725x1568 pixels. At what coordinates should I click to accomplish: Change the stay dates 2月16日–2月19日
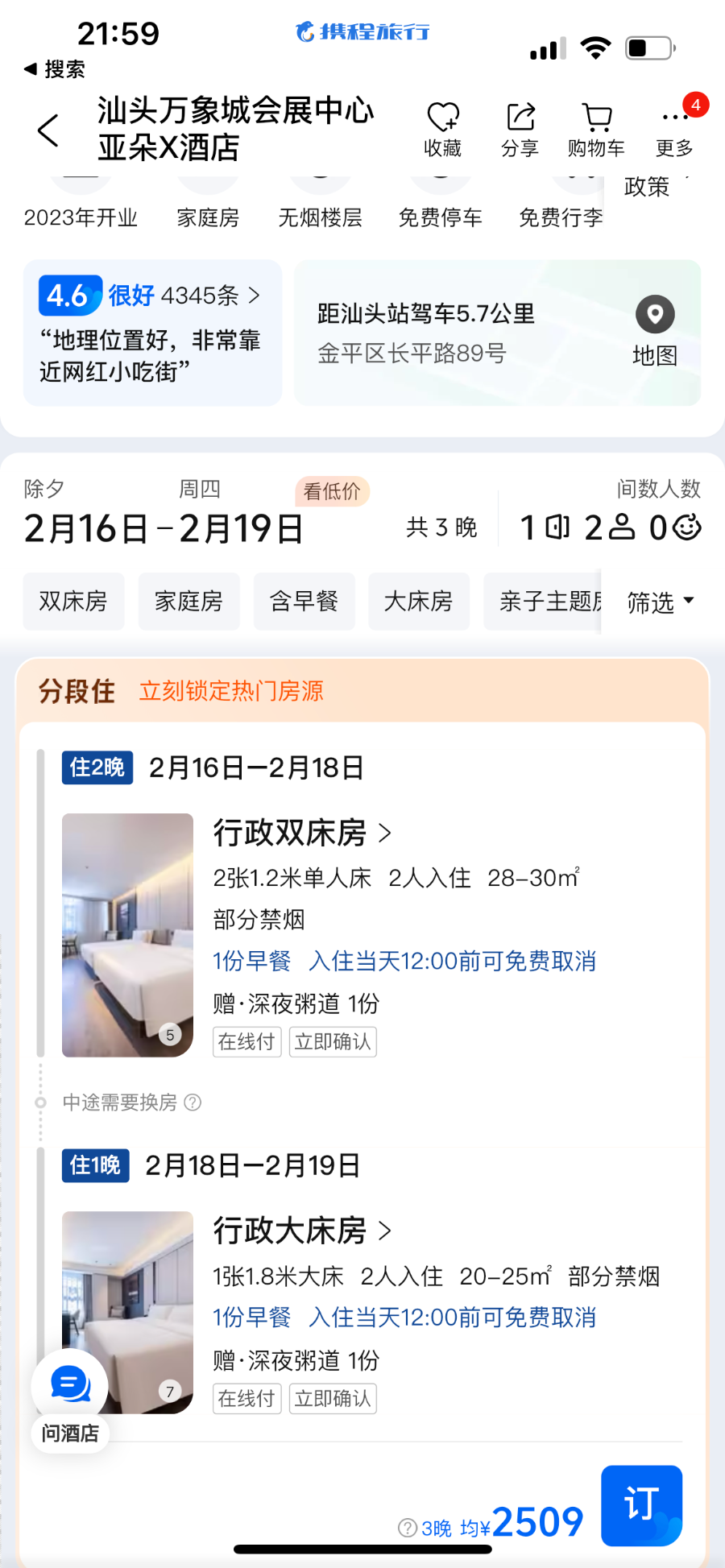coord(164,528)
